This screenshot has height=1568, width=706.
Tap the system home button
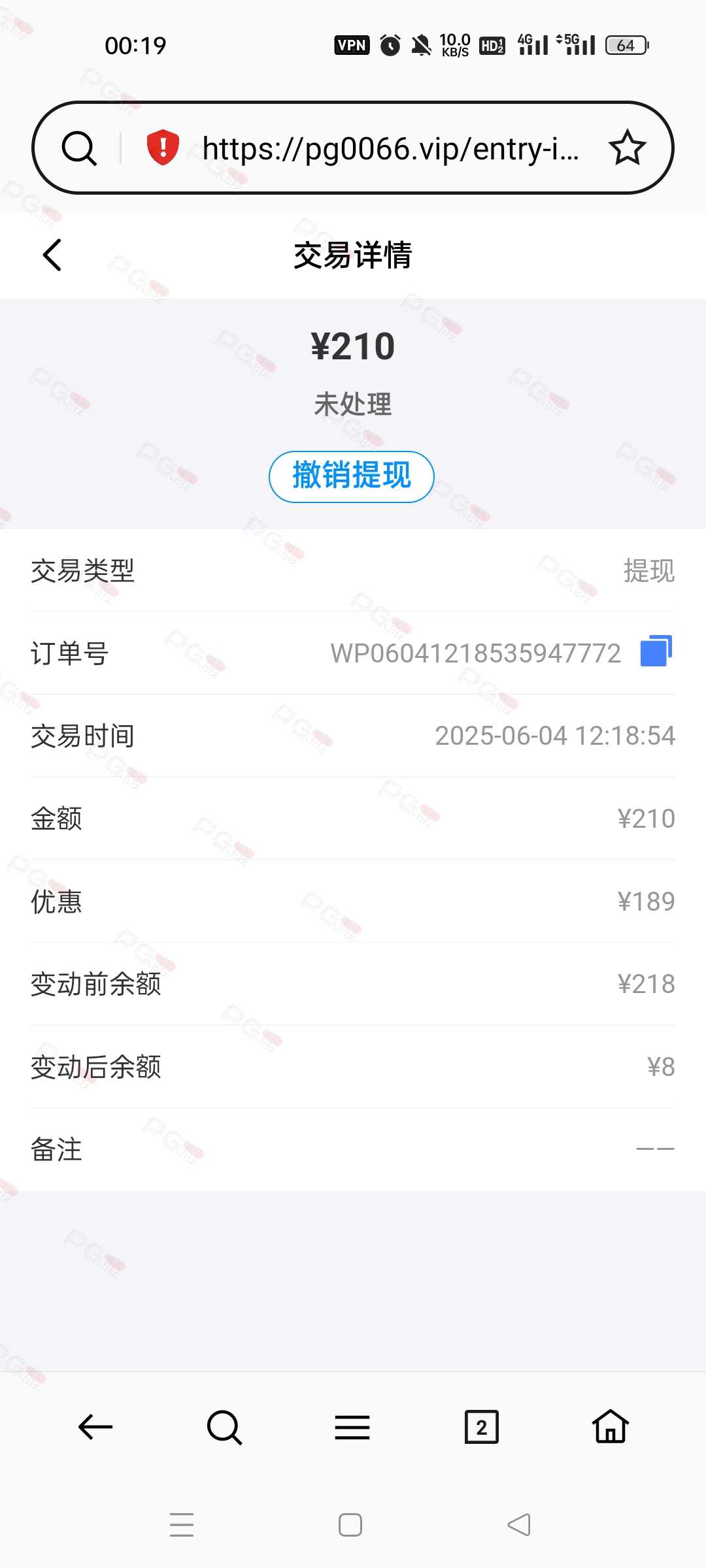pyautogui.click(x=350, y=1525)
